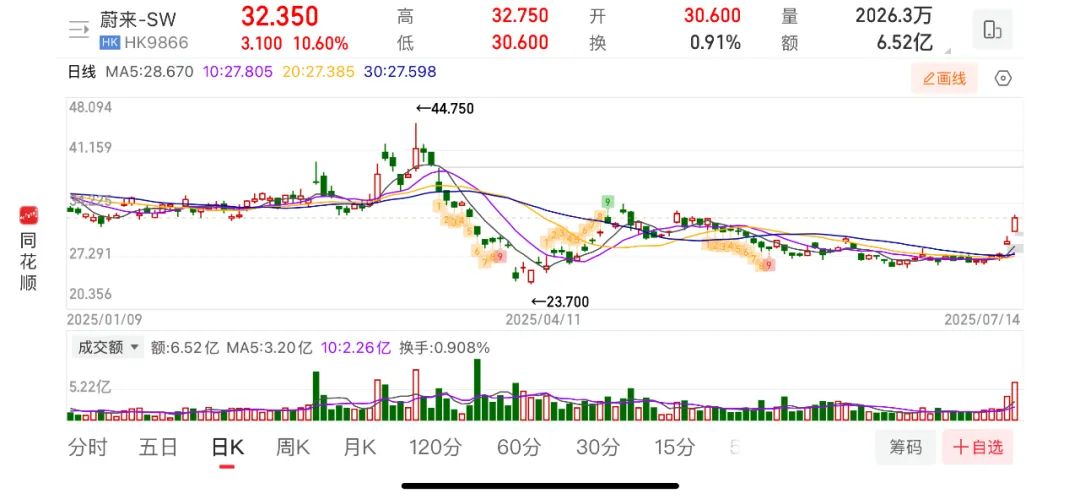Select the 120分 period tab

tap(435, 447)
